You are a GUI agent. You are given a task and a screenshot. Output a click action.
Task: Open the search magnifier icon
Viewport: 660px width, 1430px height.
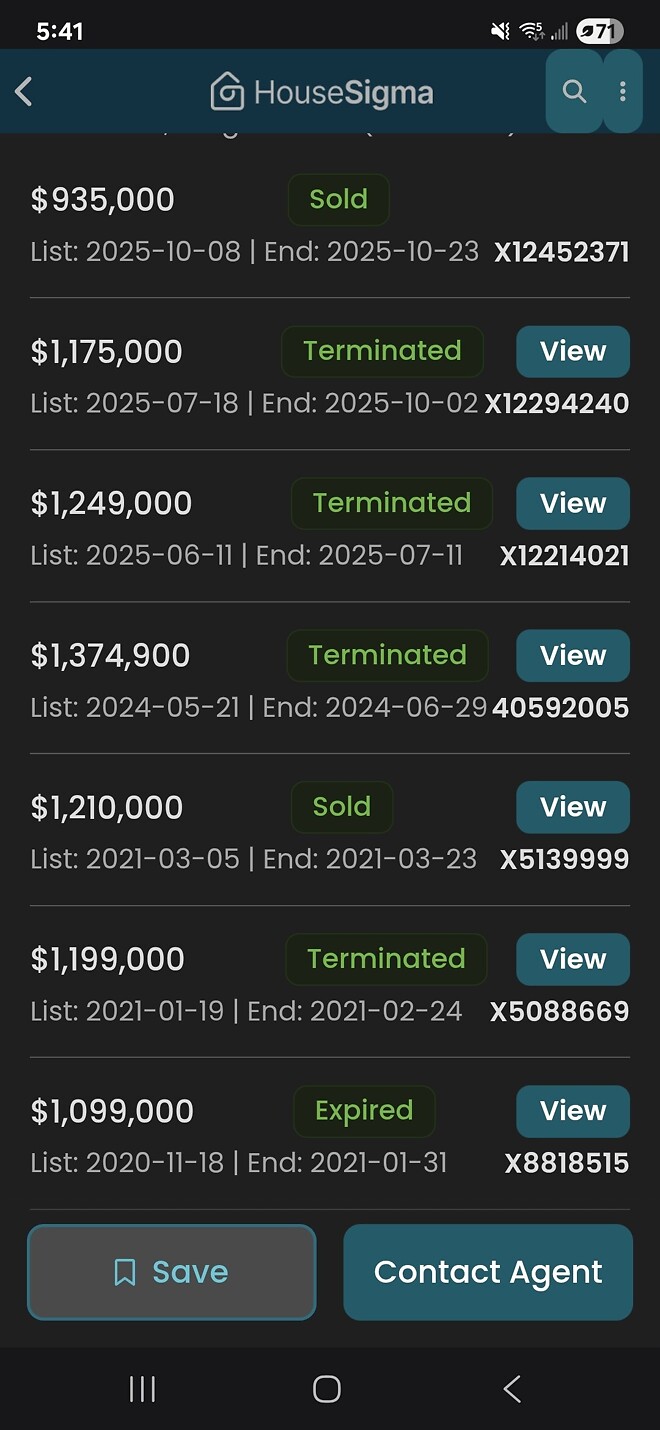[574, 92]
